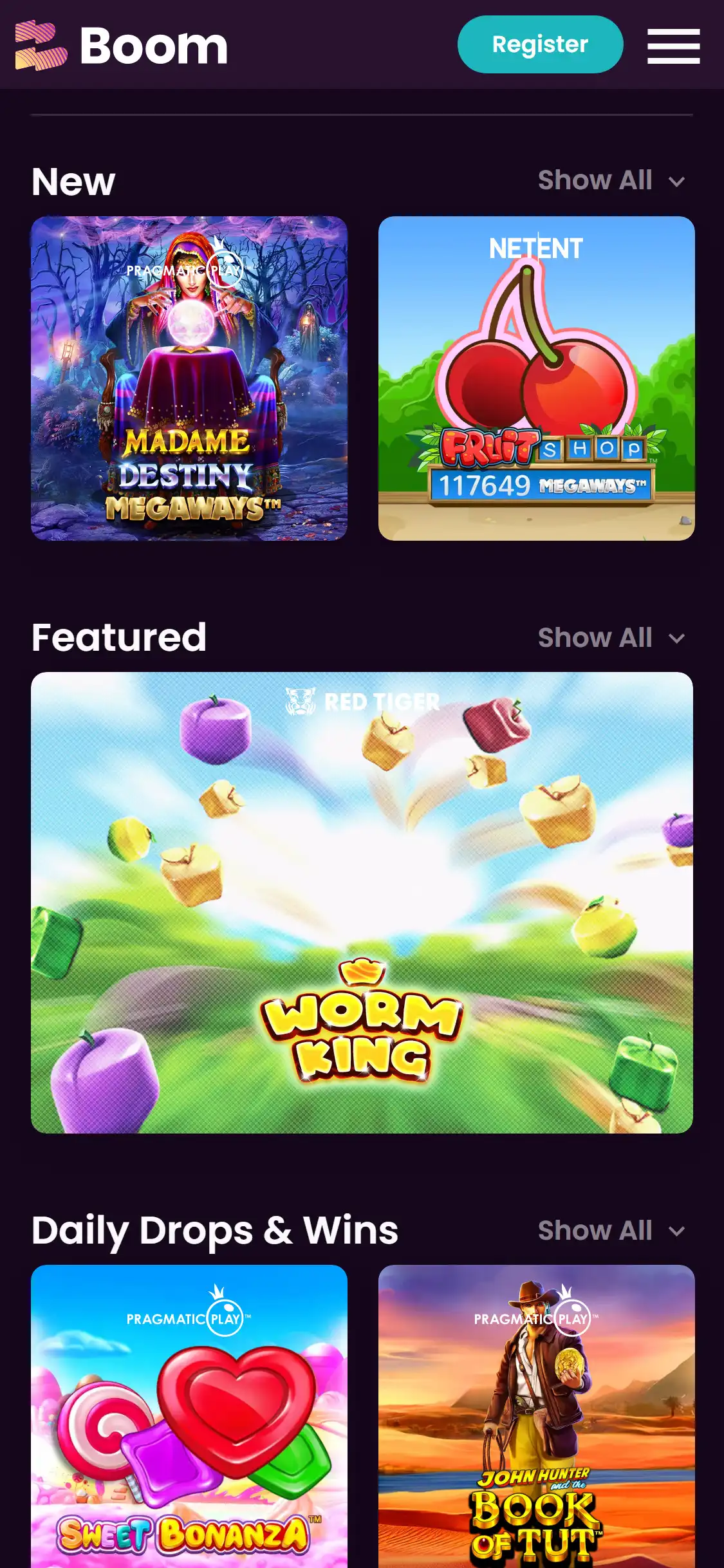Tap the Register button
Image resolution: width=724 pixels, height=1568 pixels.
click(540, 44)
